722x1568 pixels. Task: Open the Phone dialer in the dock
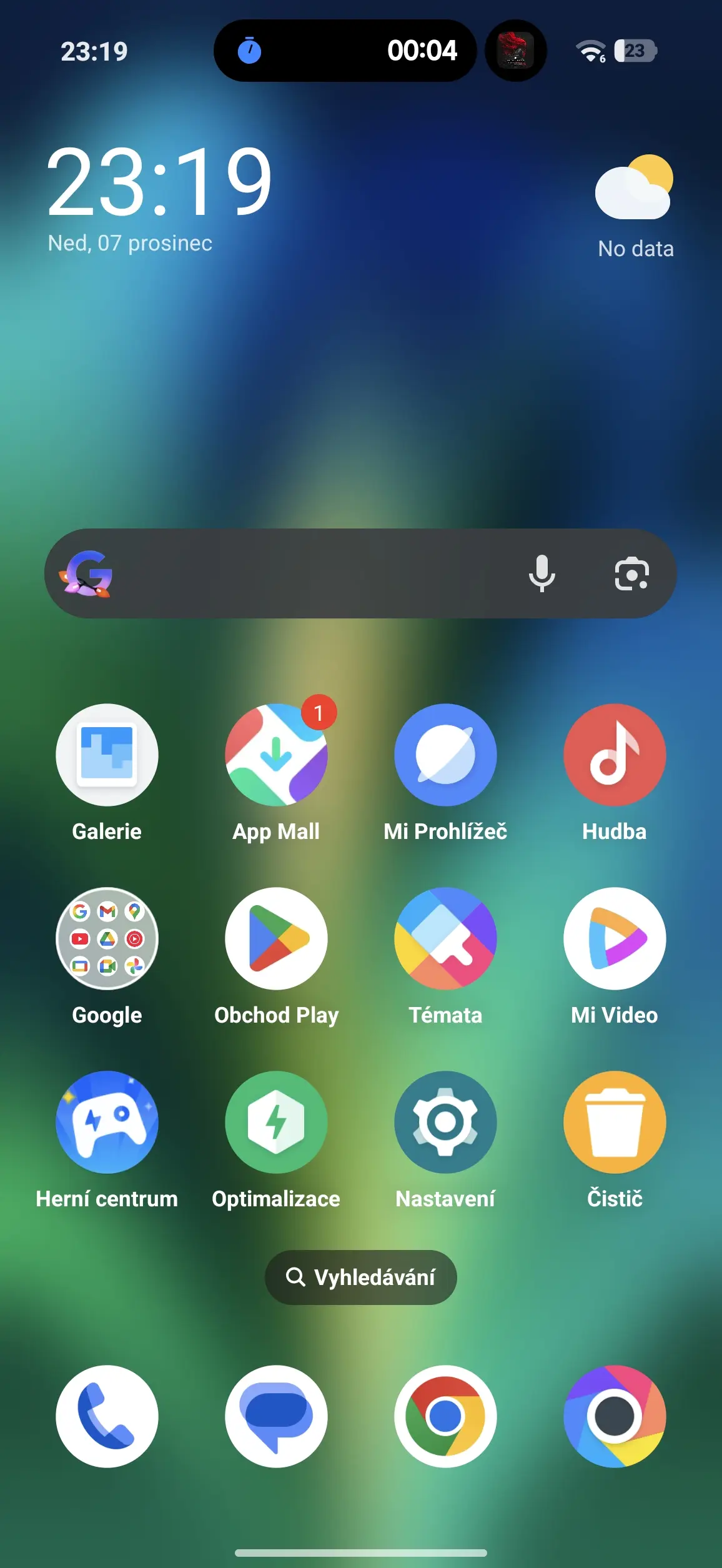click(x=107, y=1416)
